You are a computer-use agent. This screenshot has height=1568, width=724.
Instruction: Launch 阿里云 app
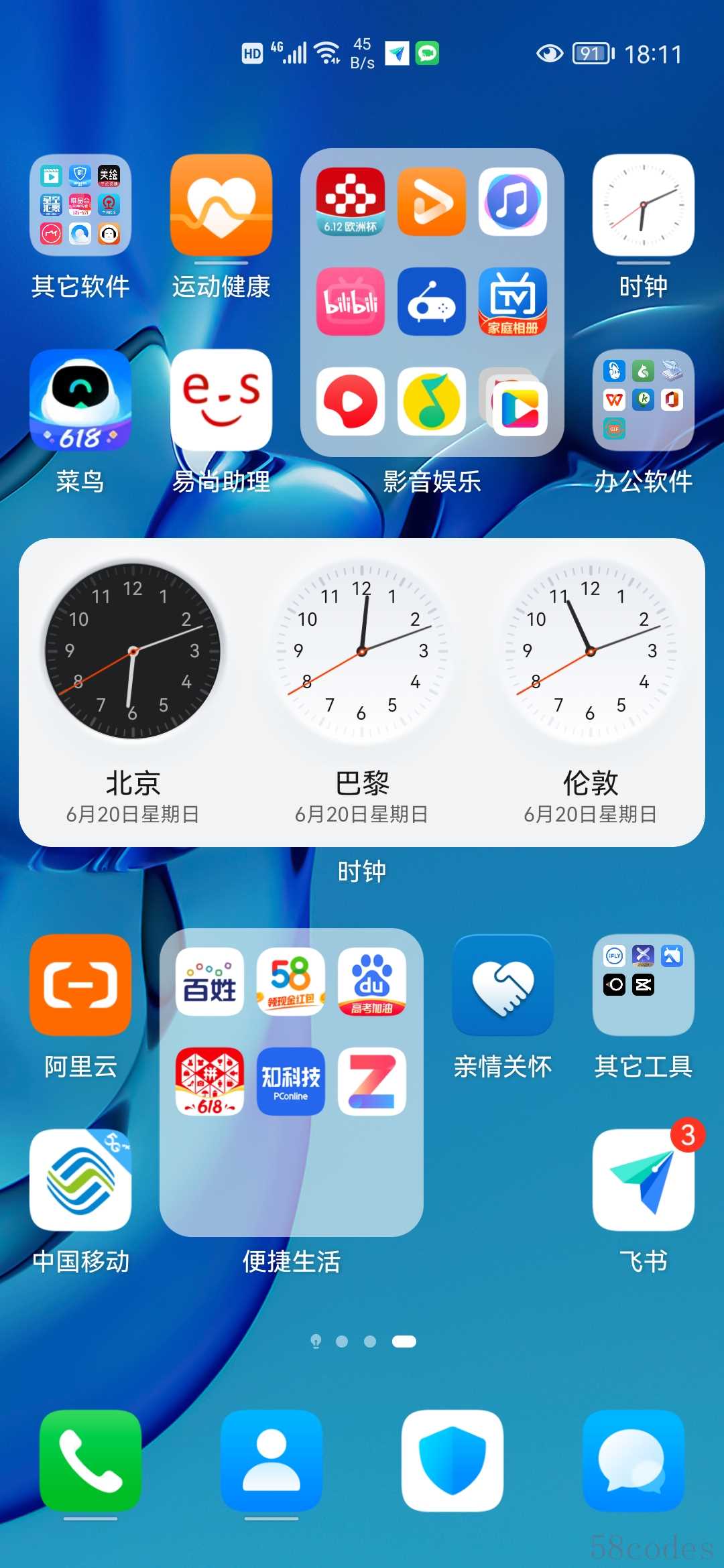[x=80, y=985]
